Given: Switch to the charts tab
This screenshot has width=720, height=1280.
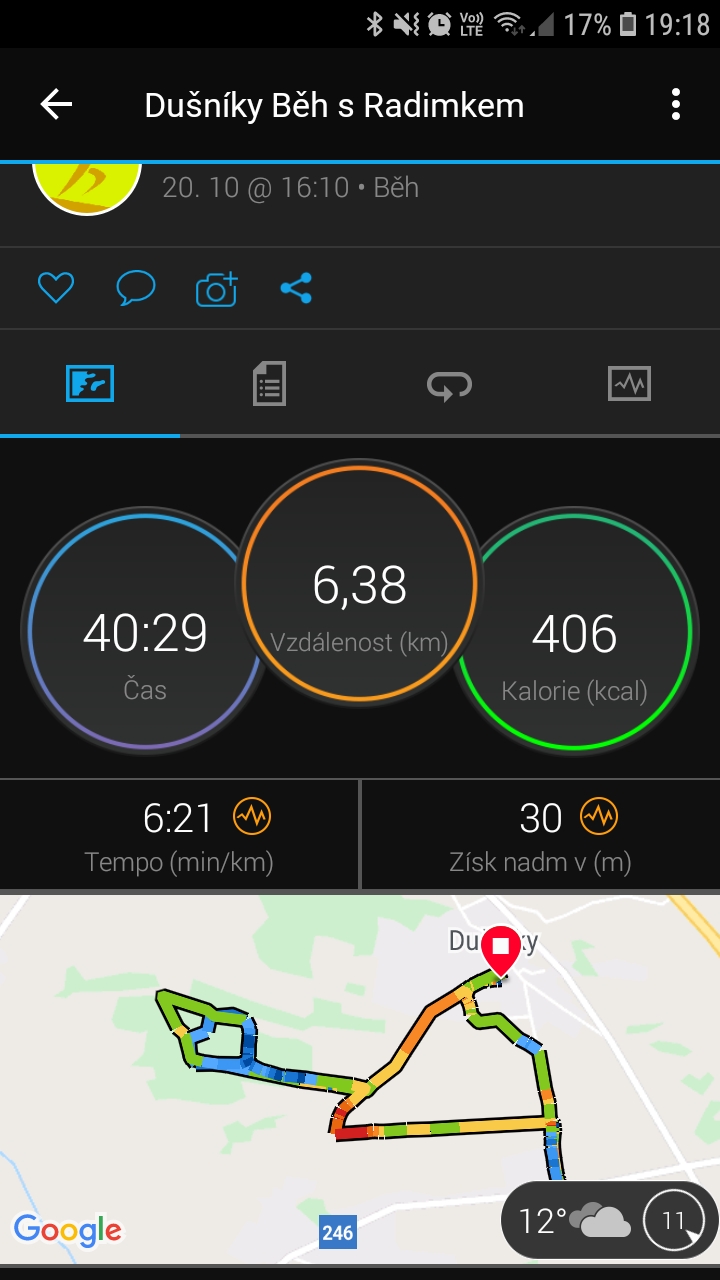Looking at the screenshot, I should coord(629,384).
